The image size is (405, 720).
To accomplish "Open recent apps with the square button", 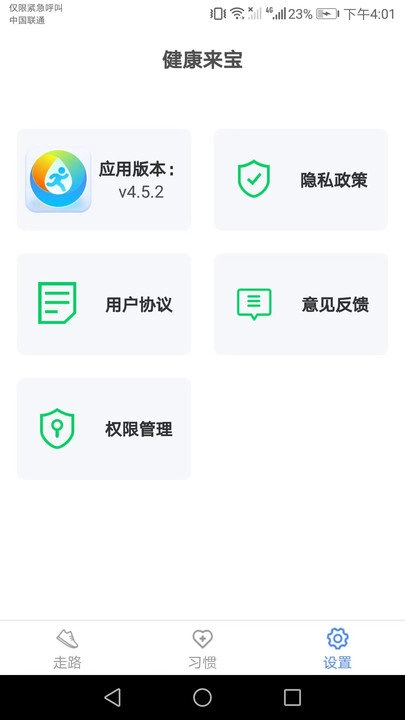I will click(292, 697).
